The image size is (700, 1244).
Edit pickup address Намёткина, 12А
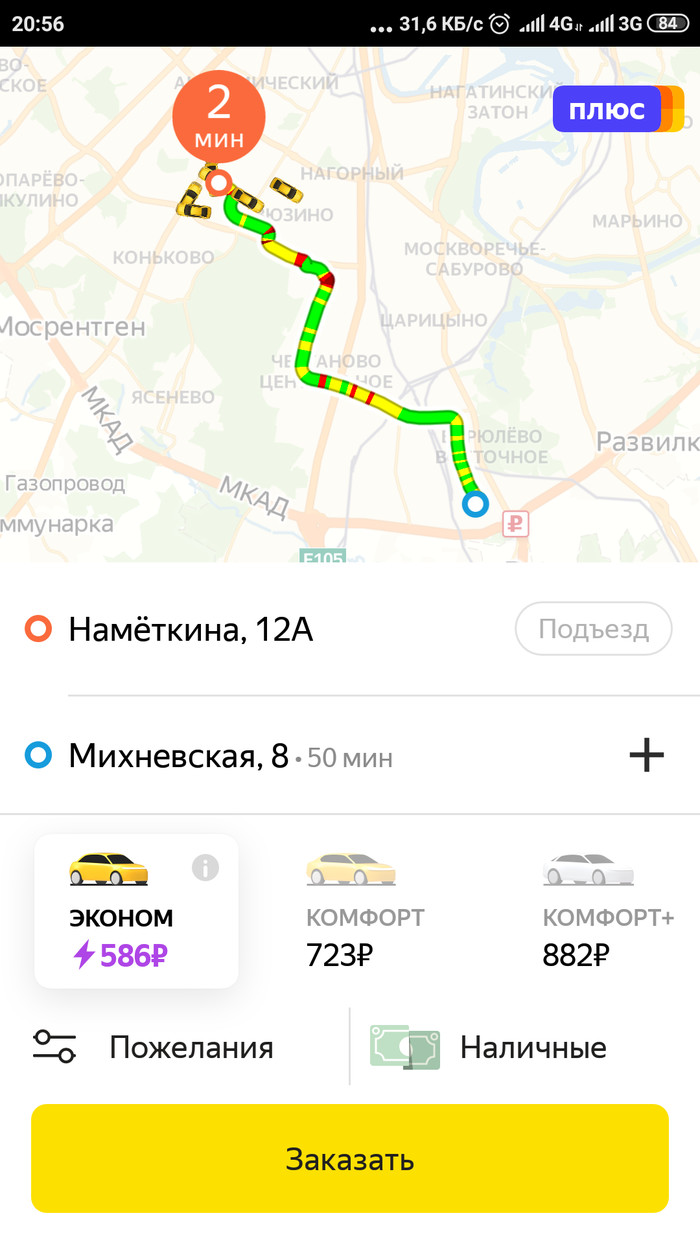[190, 630]
